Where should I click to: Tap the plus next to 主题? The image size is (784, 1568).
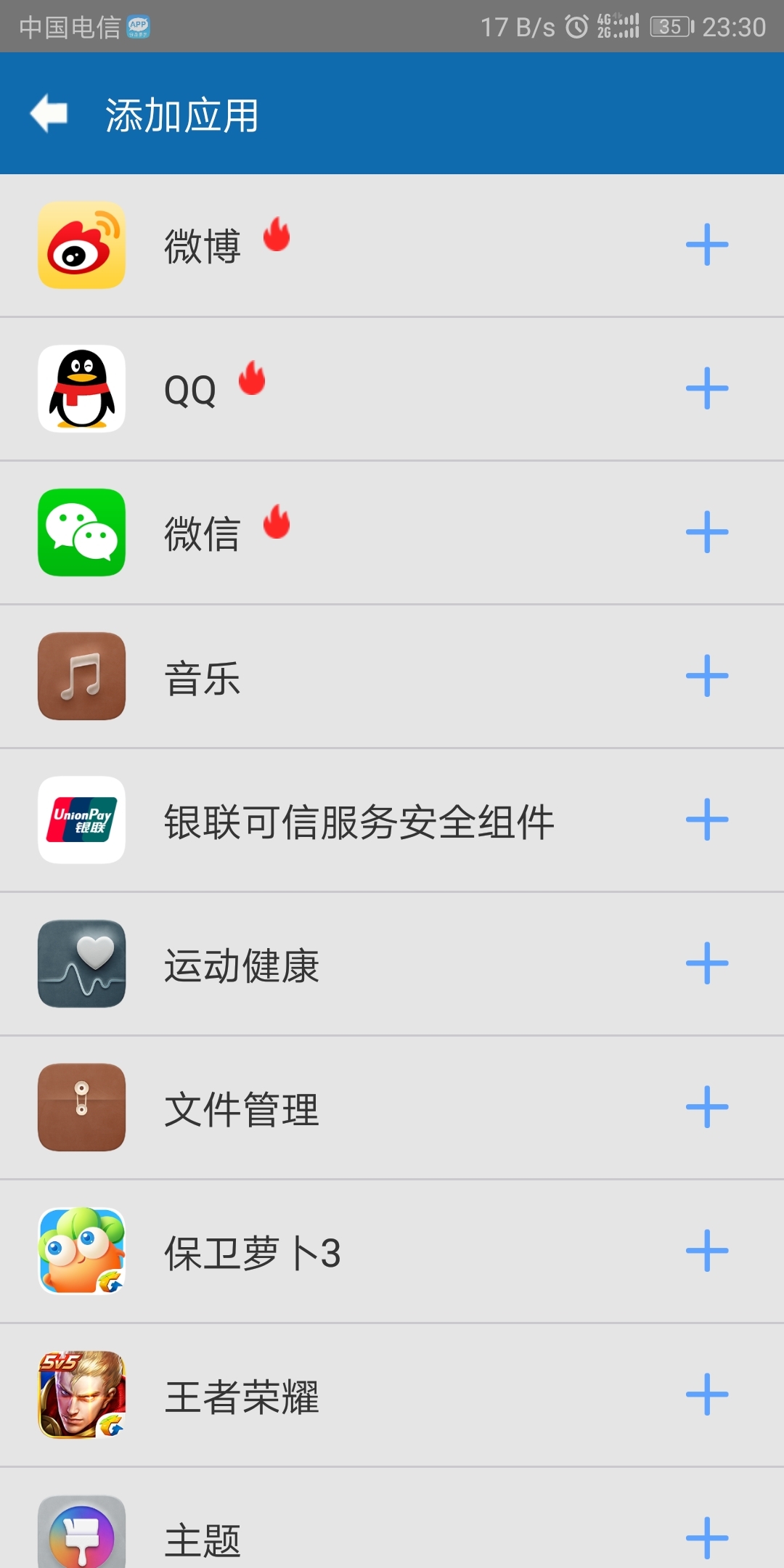[706, 1537]
